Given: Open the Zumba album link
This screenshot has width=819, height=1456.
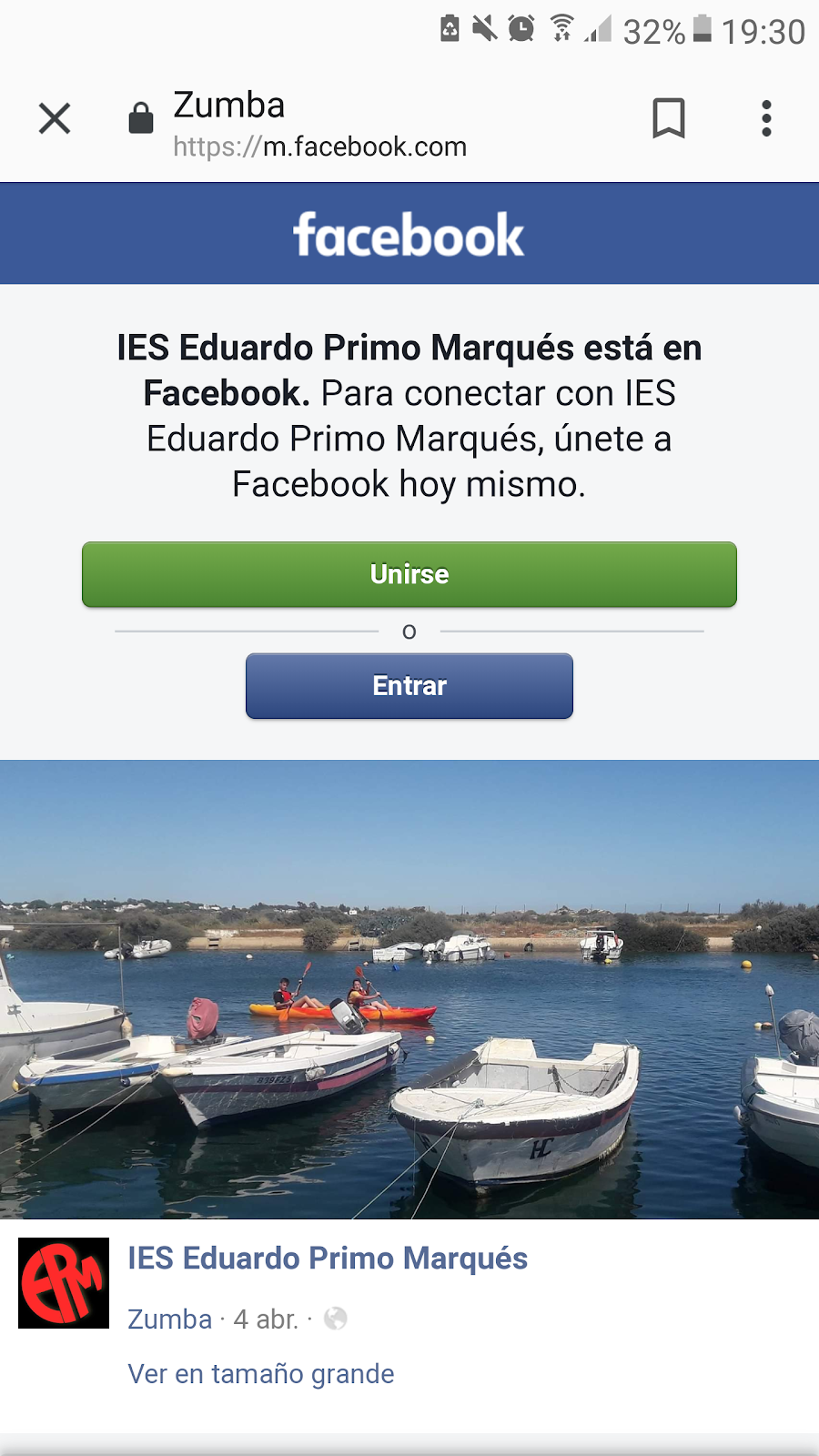Looking at the screenshot, I should 170,1319.
